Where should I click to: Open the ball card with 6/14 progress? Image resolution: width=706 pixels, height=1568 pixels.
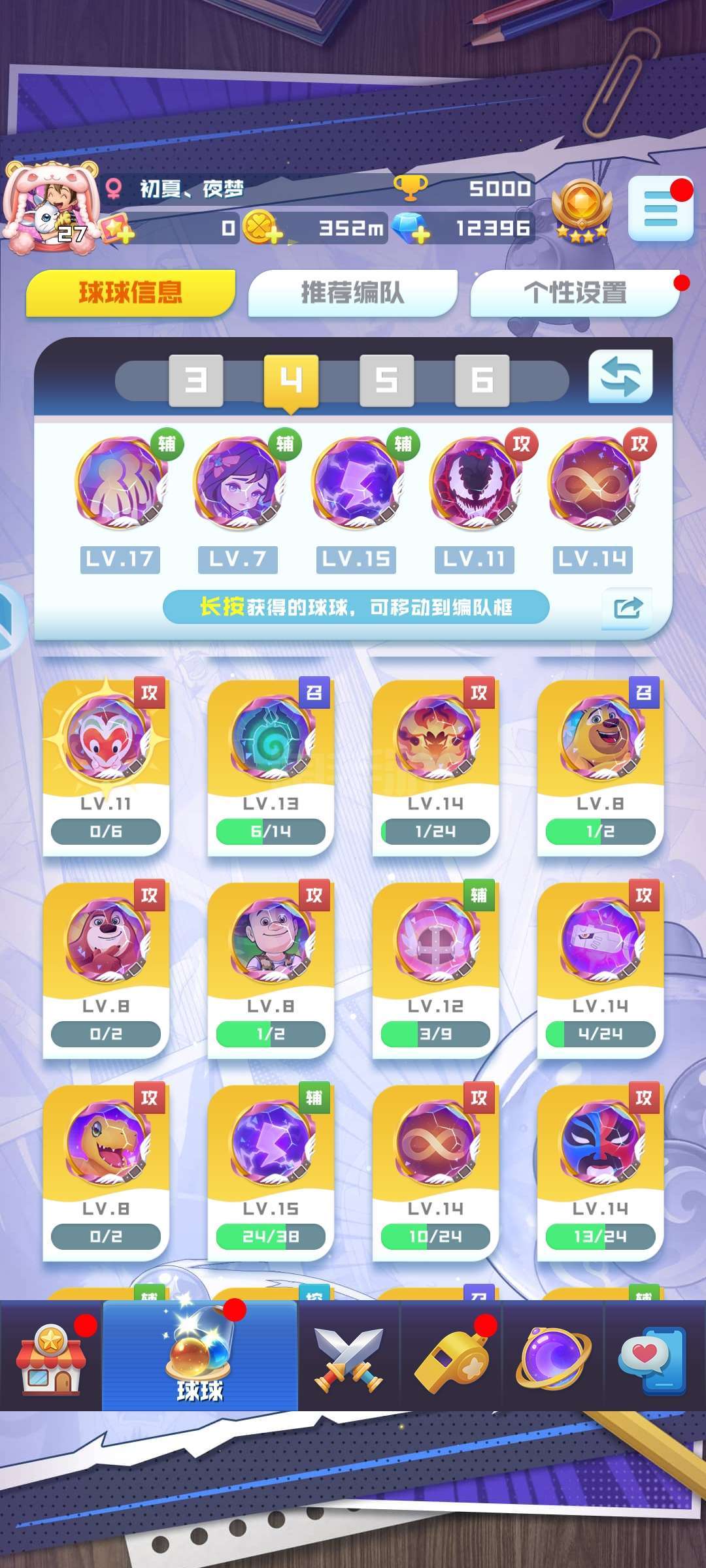coord(271,768)
